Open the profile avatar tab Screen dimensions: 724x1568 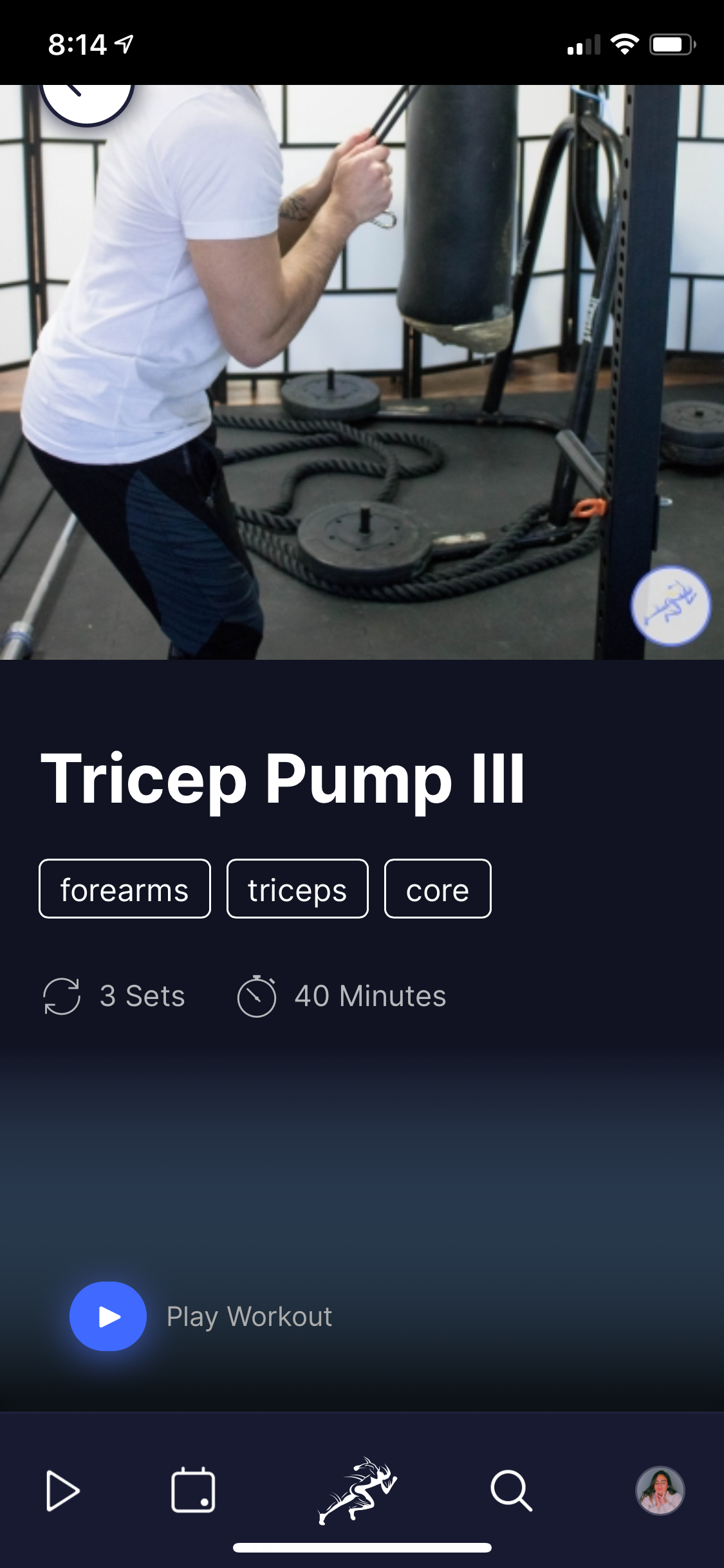(x=660, y=1490)
